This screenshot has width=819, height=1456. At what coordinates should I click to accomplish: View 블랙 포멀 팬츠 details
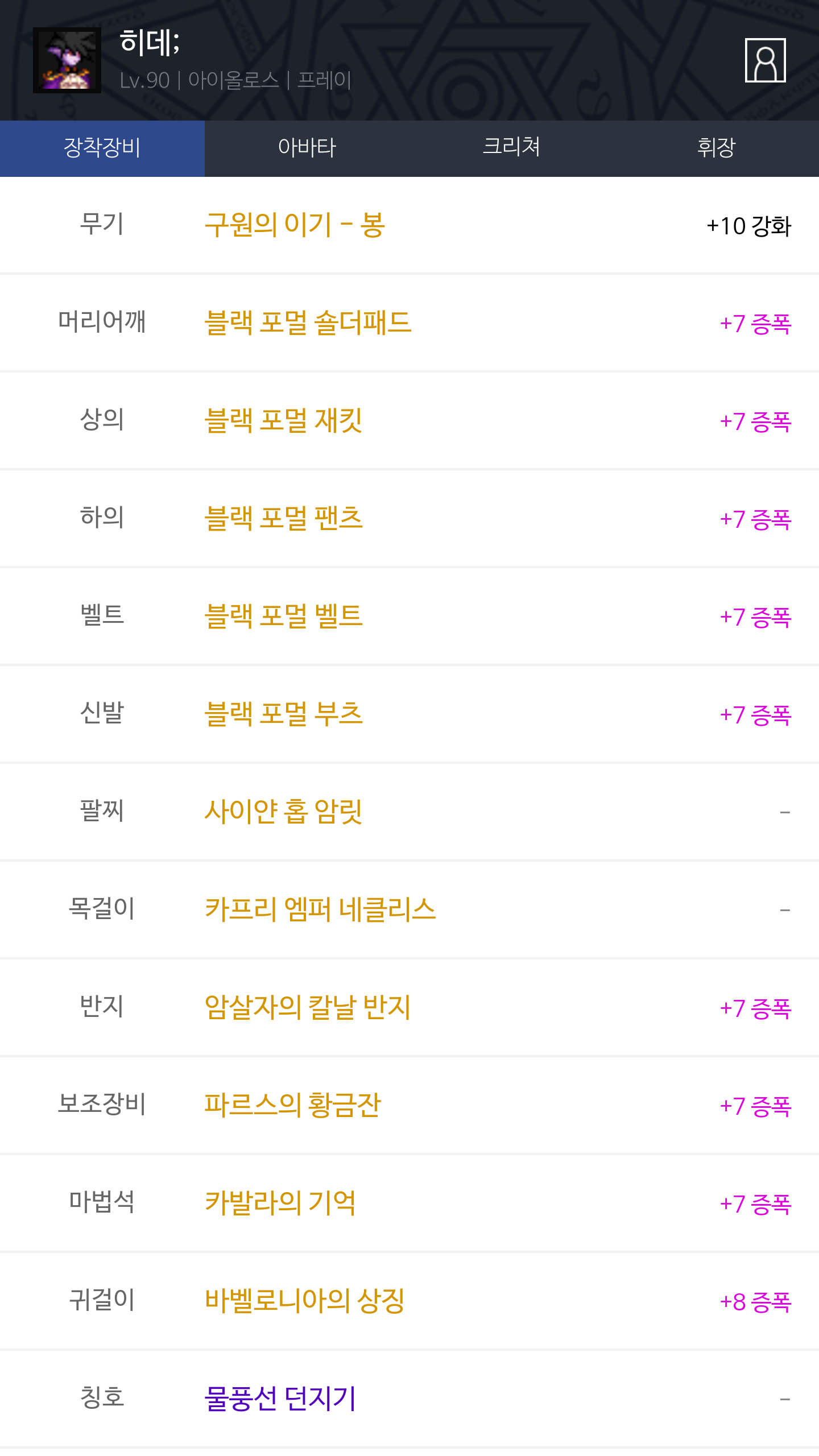[x=409, y=519]
